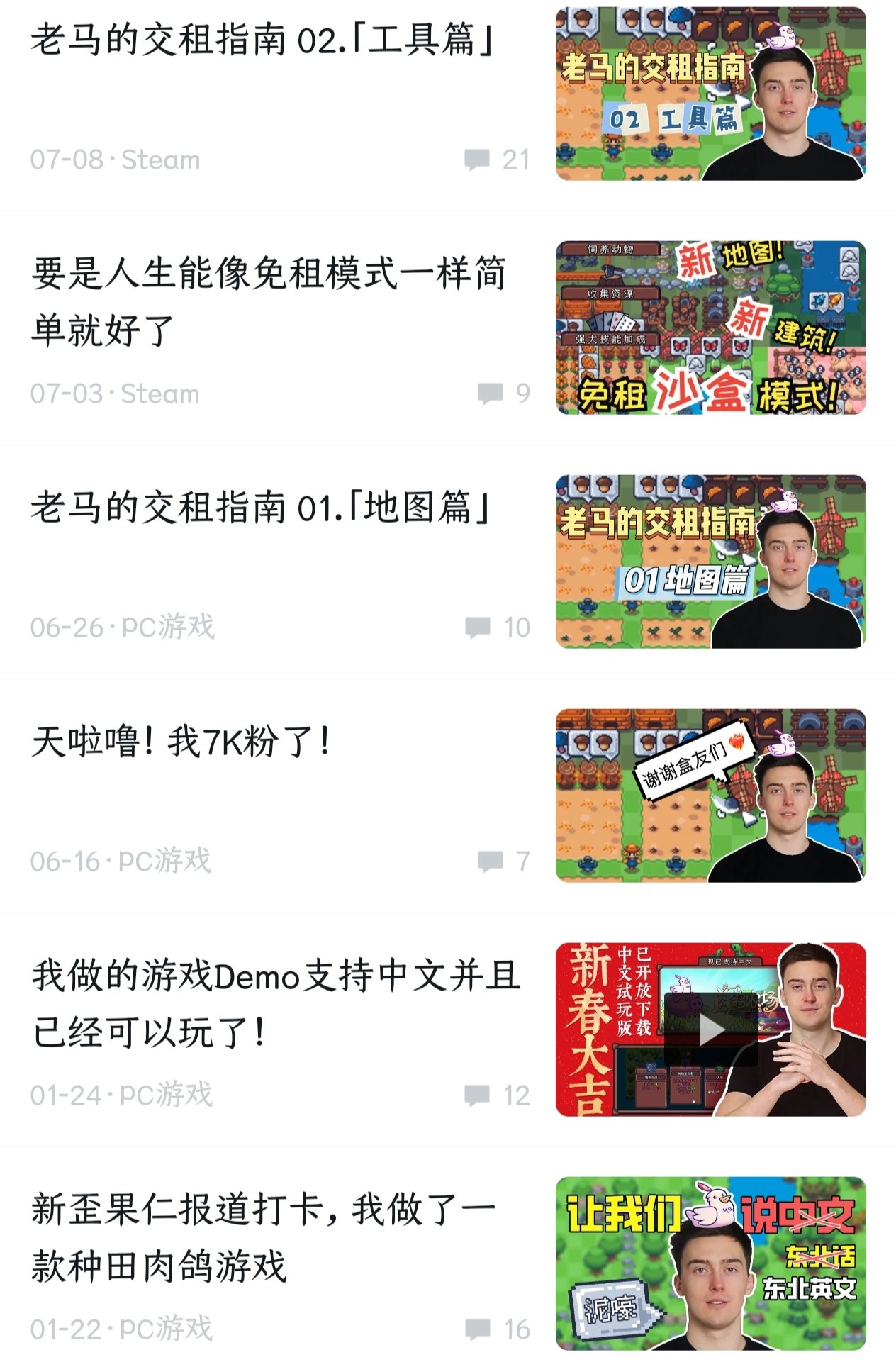View the 21 comments on 工具篇 post
The width and height of the screenshot is (896, 1367).
[x=498, y=160]
